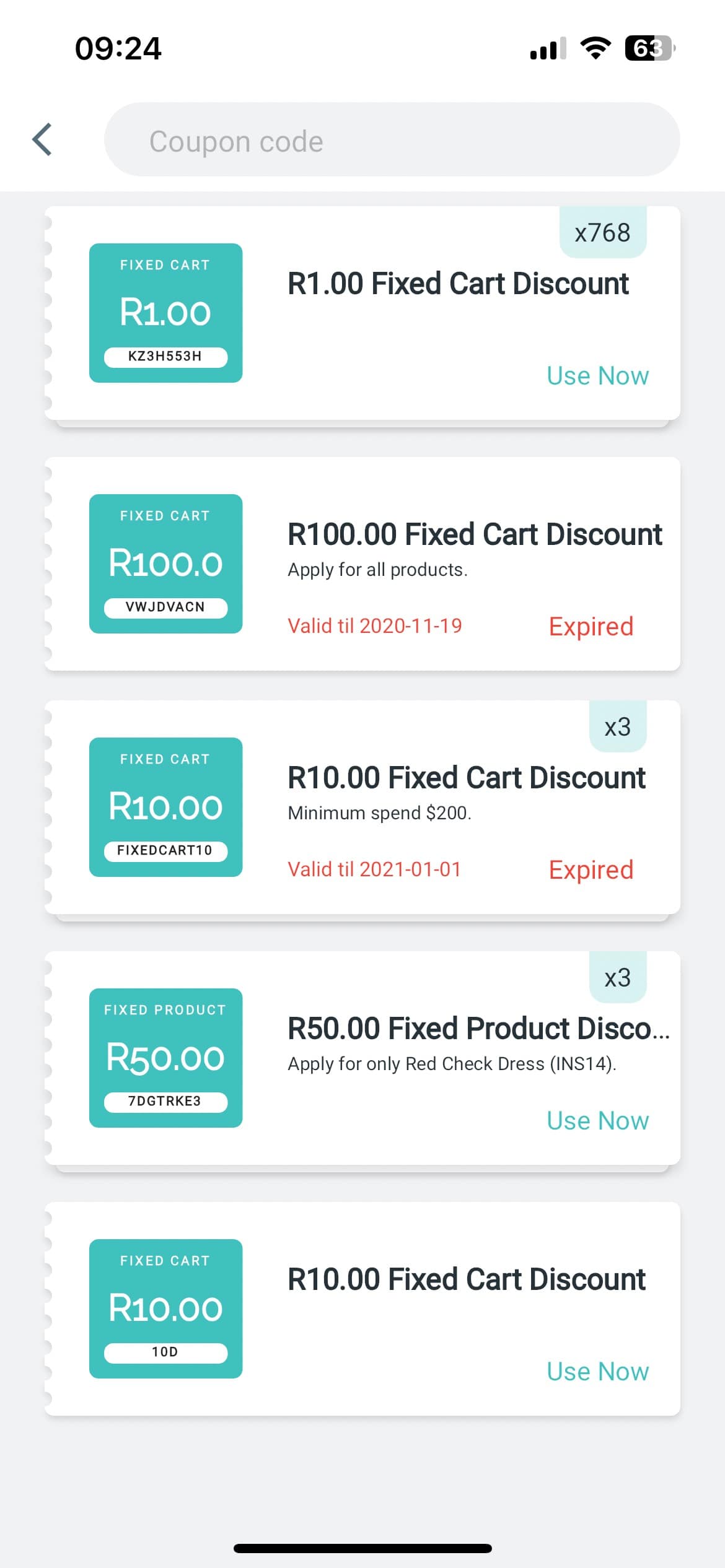Tap the x3 badge on R50.00 coupon

(x=617, y=977)
